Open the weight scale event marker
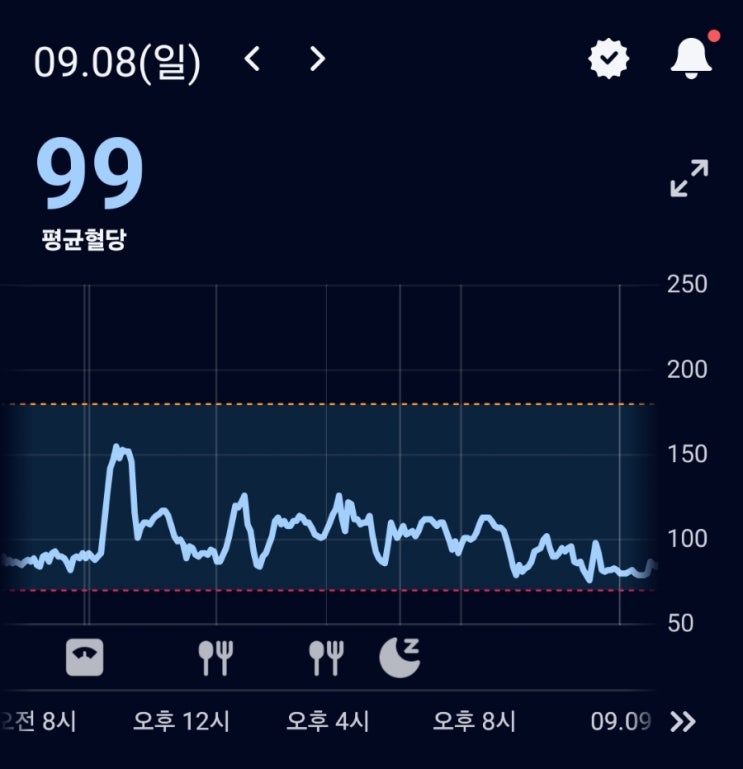 pyautogui.click(x=84, y=658)
